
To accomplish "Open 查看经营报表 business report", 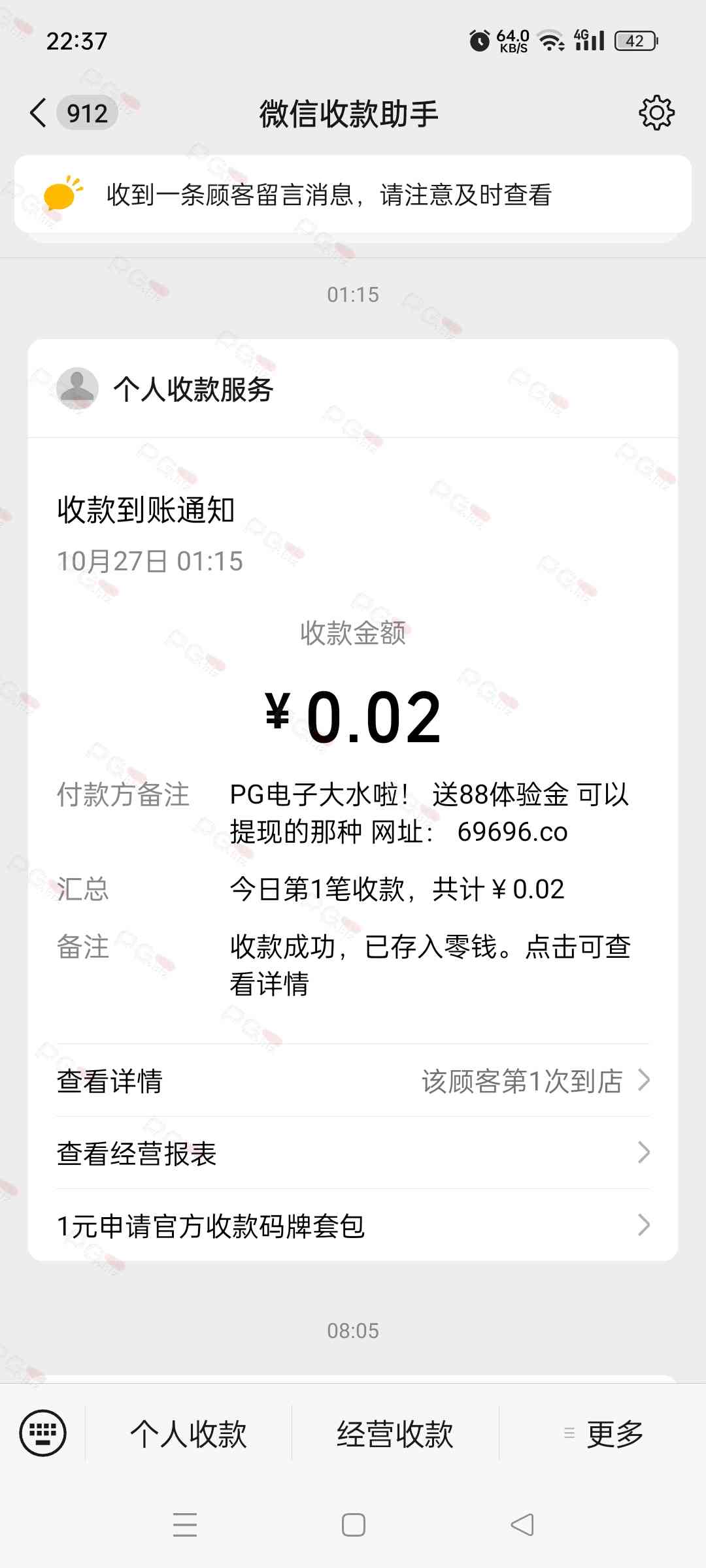I will 353,1153.
